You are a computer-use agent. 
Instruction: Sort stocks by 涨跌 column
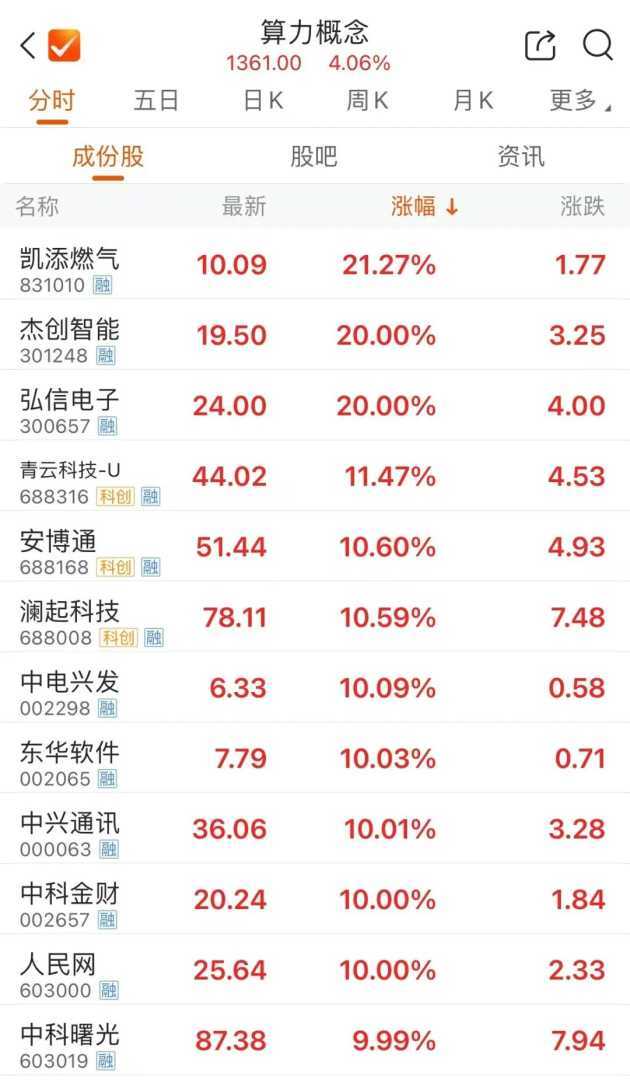(x=582, y=207)
